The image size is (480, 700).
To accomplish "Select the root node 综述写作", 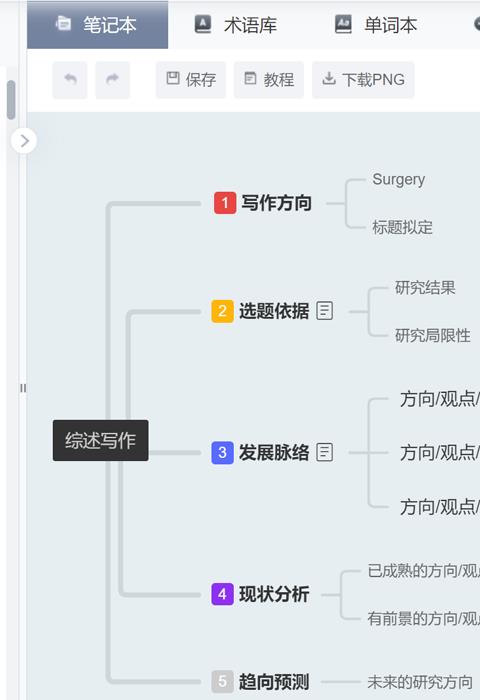I will tap(100, 440).
